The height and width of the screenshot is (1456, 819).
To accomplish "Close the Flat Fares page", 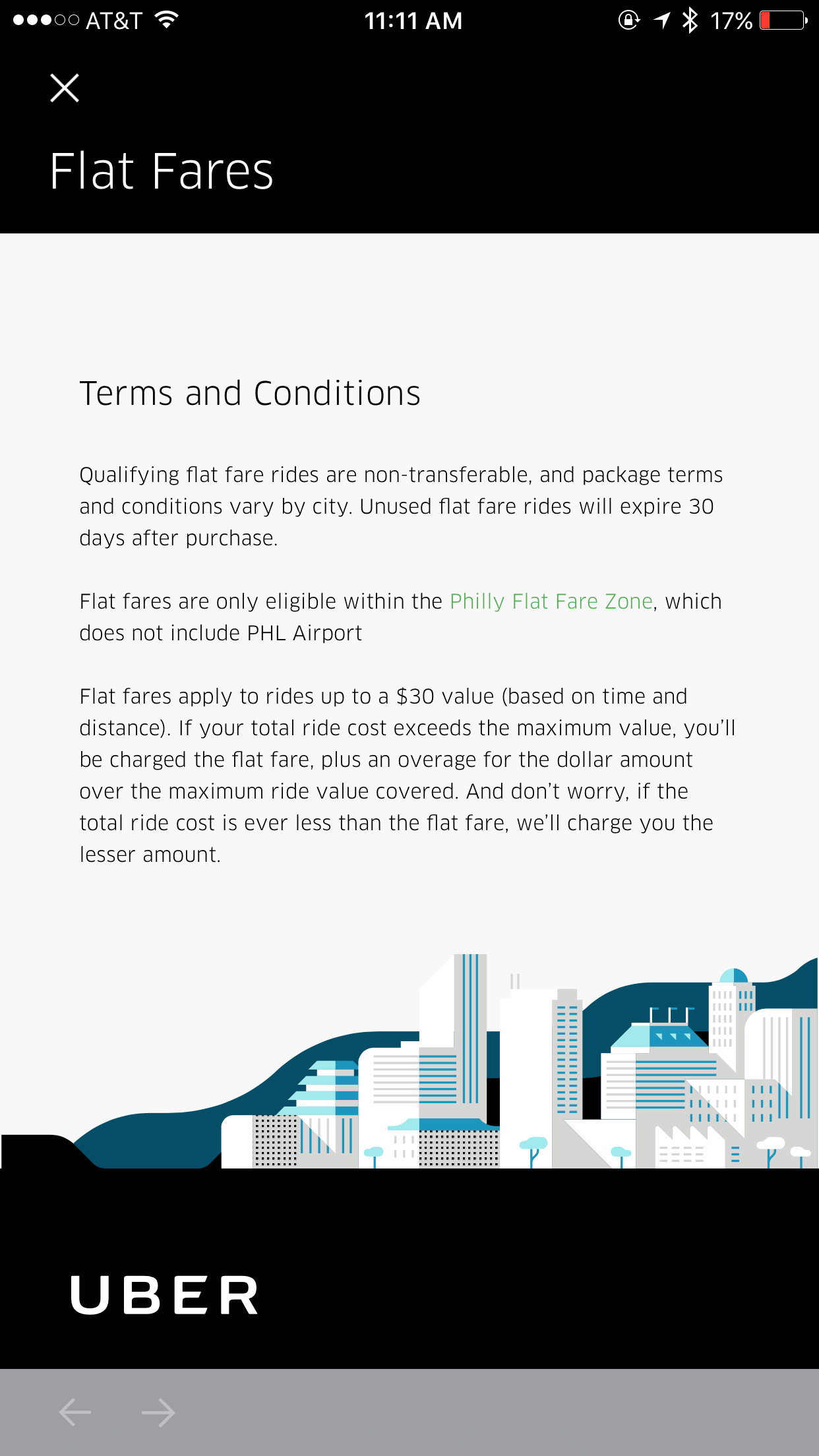I will click(65, 88).
